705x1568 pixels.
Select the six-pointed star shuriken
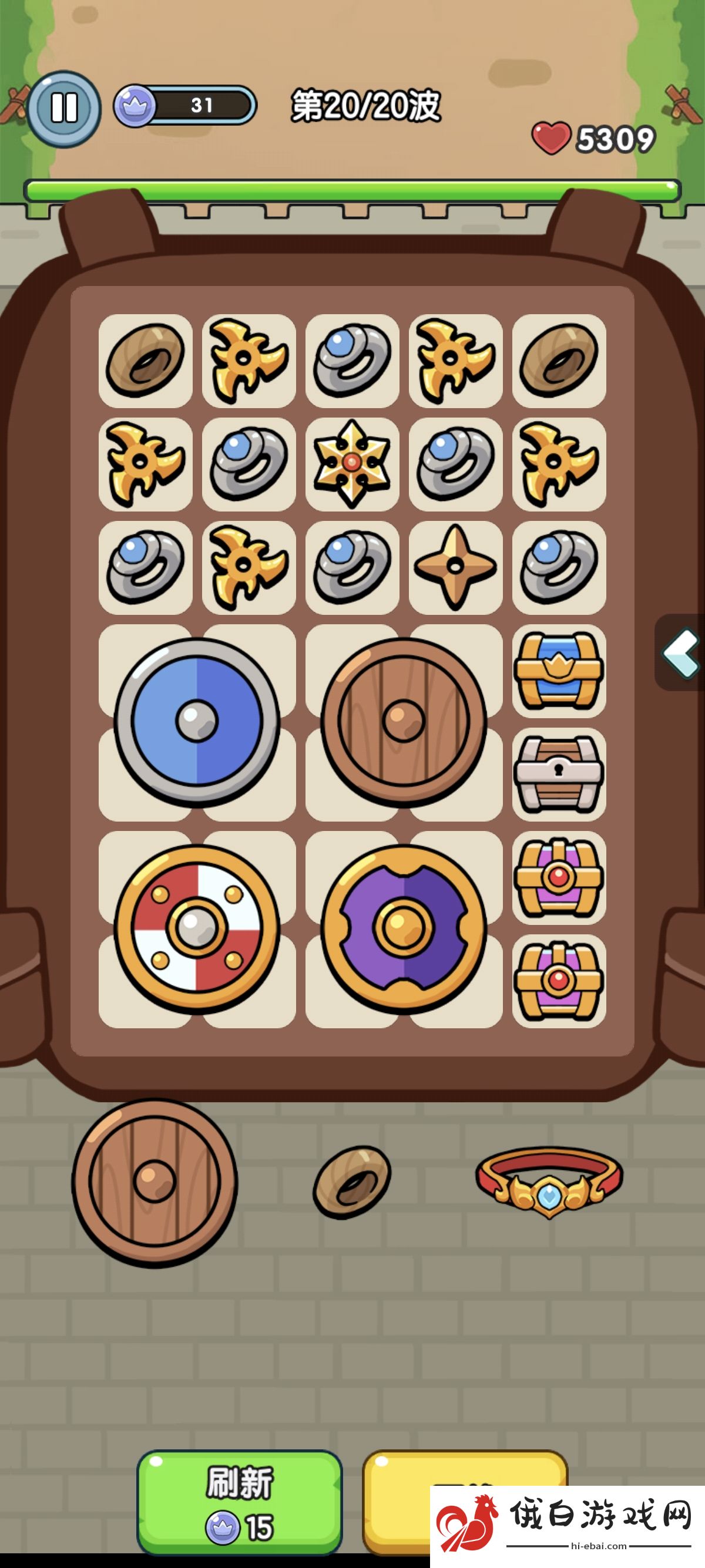pyautogui.click(x=352, y=464)
